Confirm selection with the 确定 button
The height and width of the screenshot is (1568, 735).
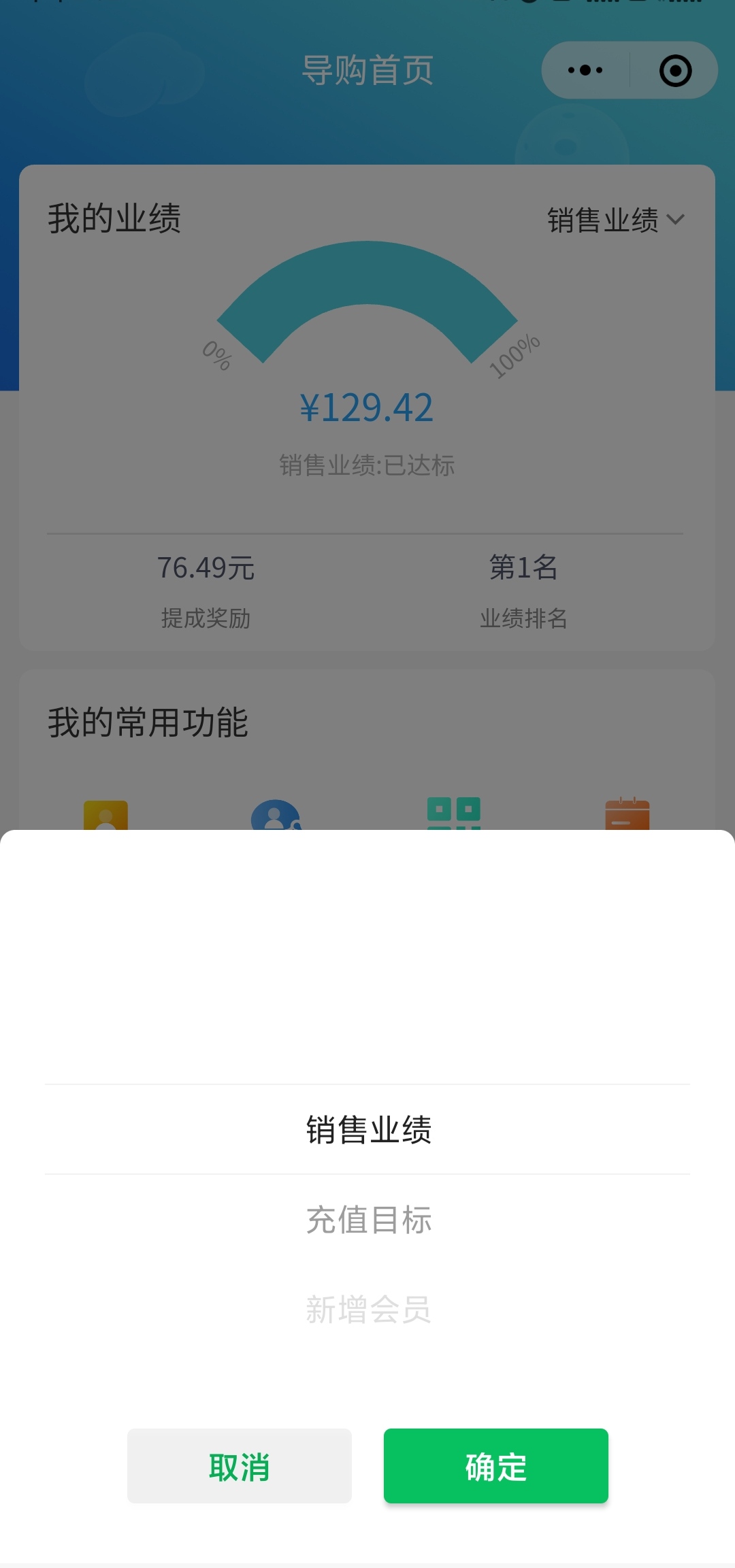pos(495,1466)
